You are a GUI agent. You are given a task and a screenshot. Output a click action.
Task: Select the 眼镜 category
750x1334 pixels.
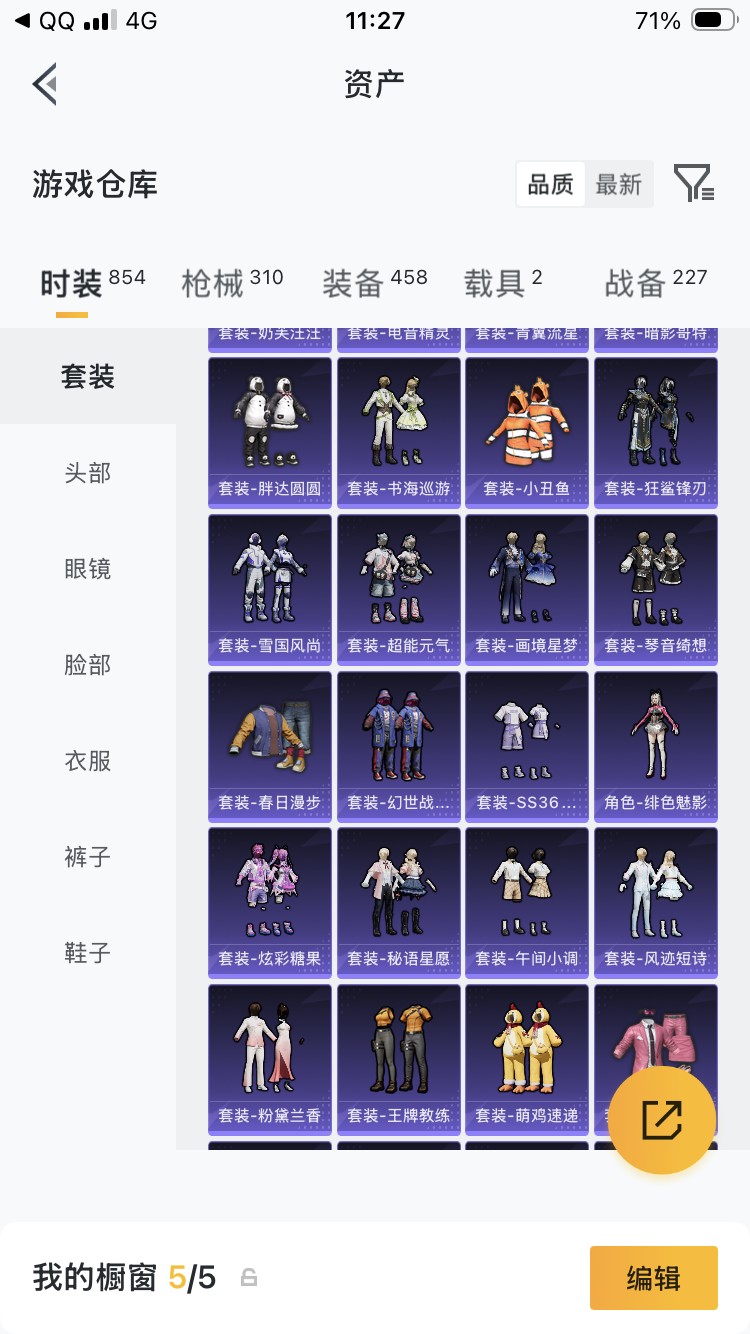88,569
